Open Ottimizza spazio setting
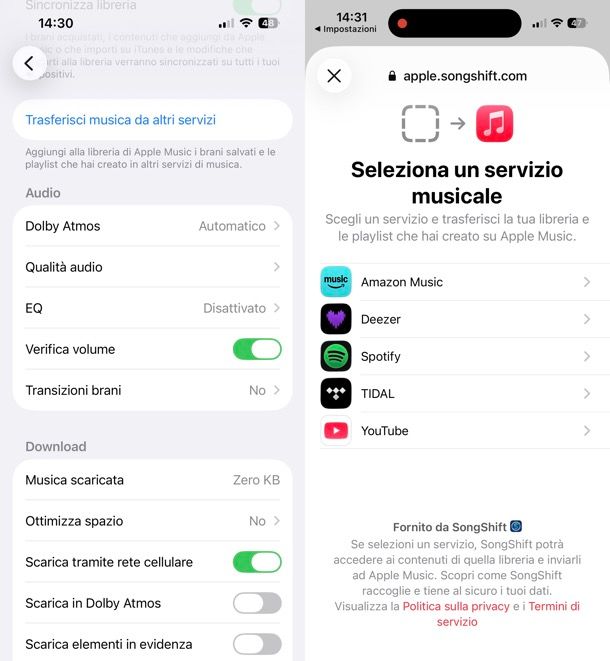Viewport: 610px width, 661px height. [x=152, y=521]
